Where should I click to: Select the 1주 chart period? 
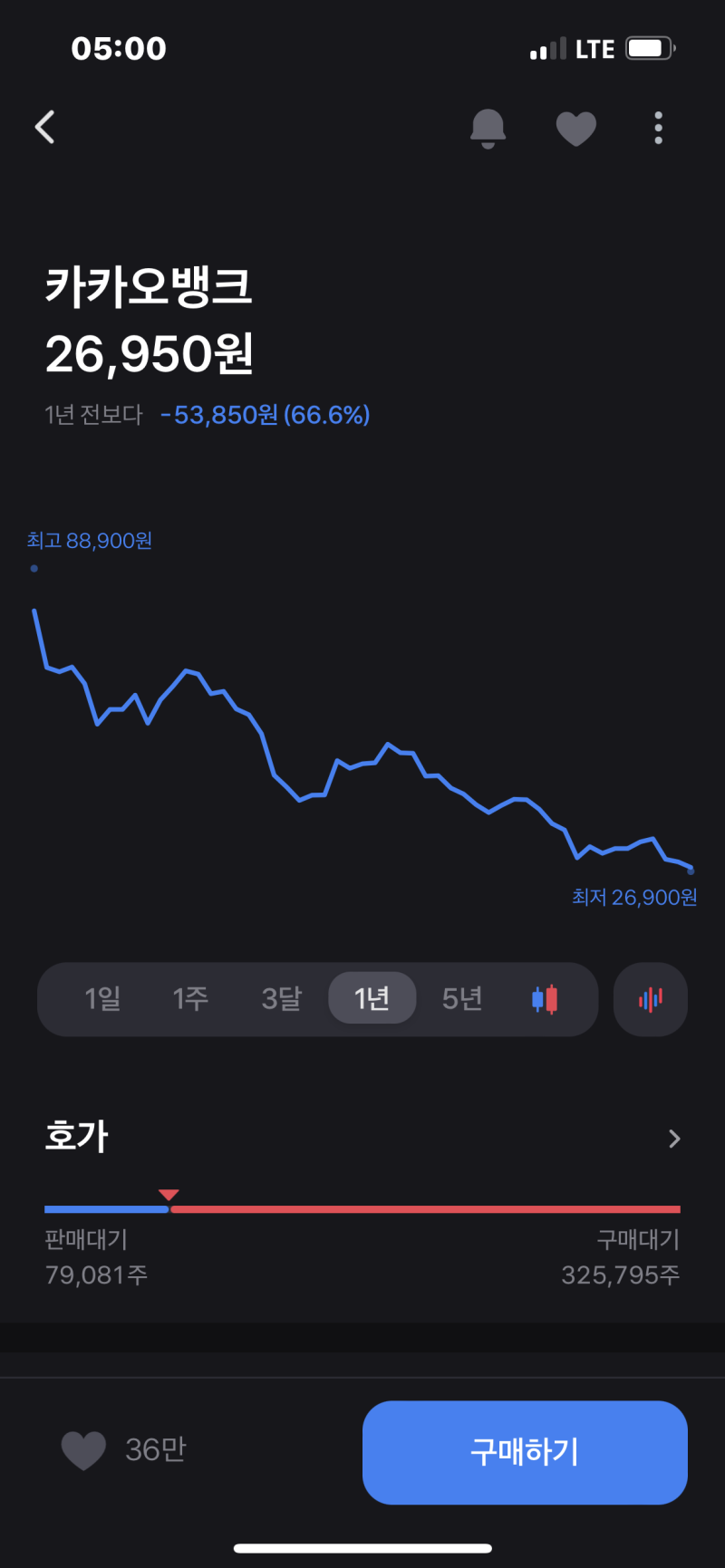[190, 998]
